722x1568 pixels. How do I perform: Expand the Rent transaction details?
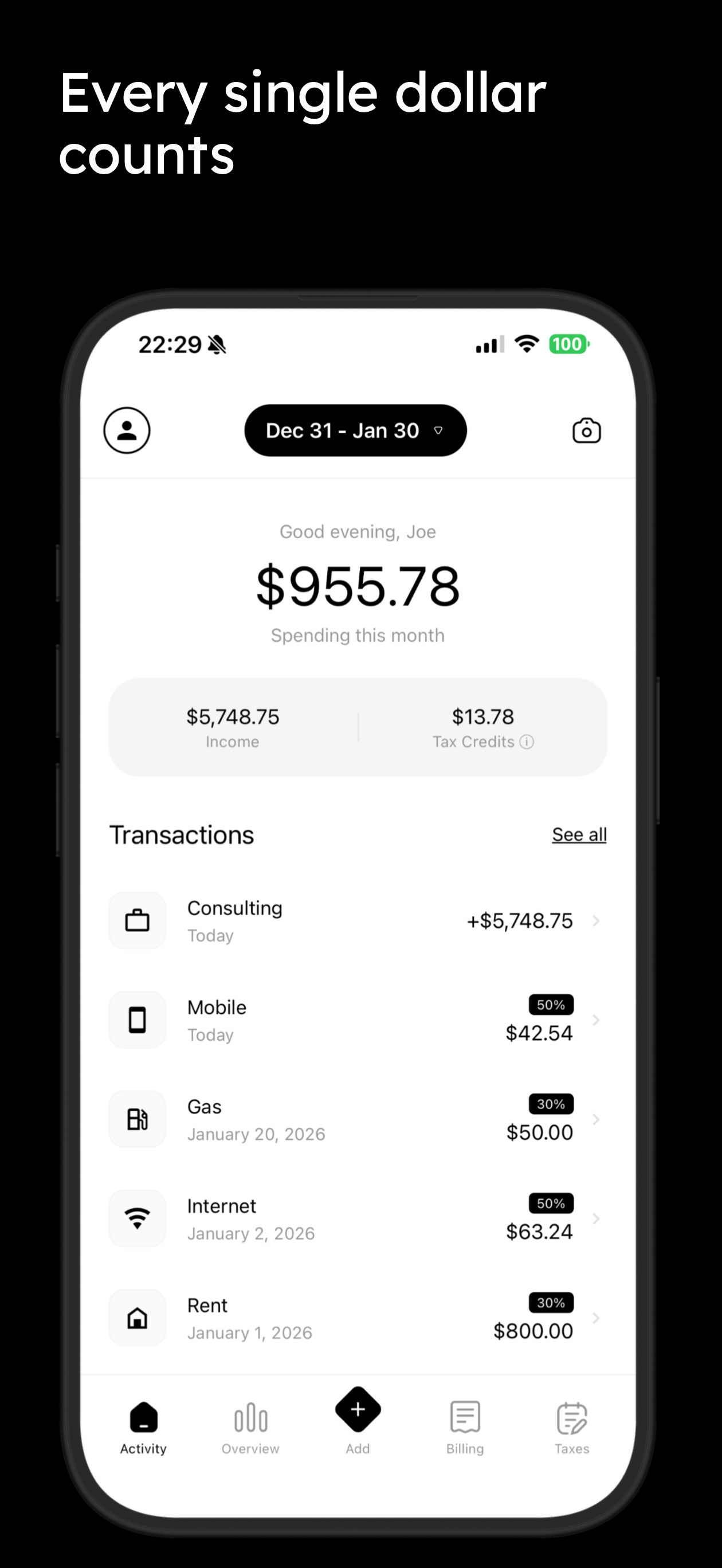[596, 1317]
